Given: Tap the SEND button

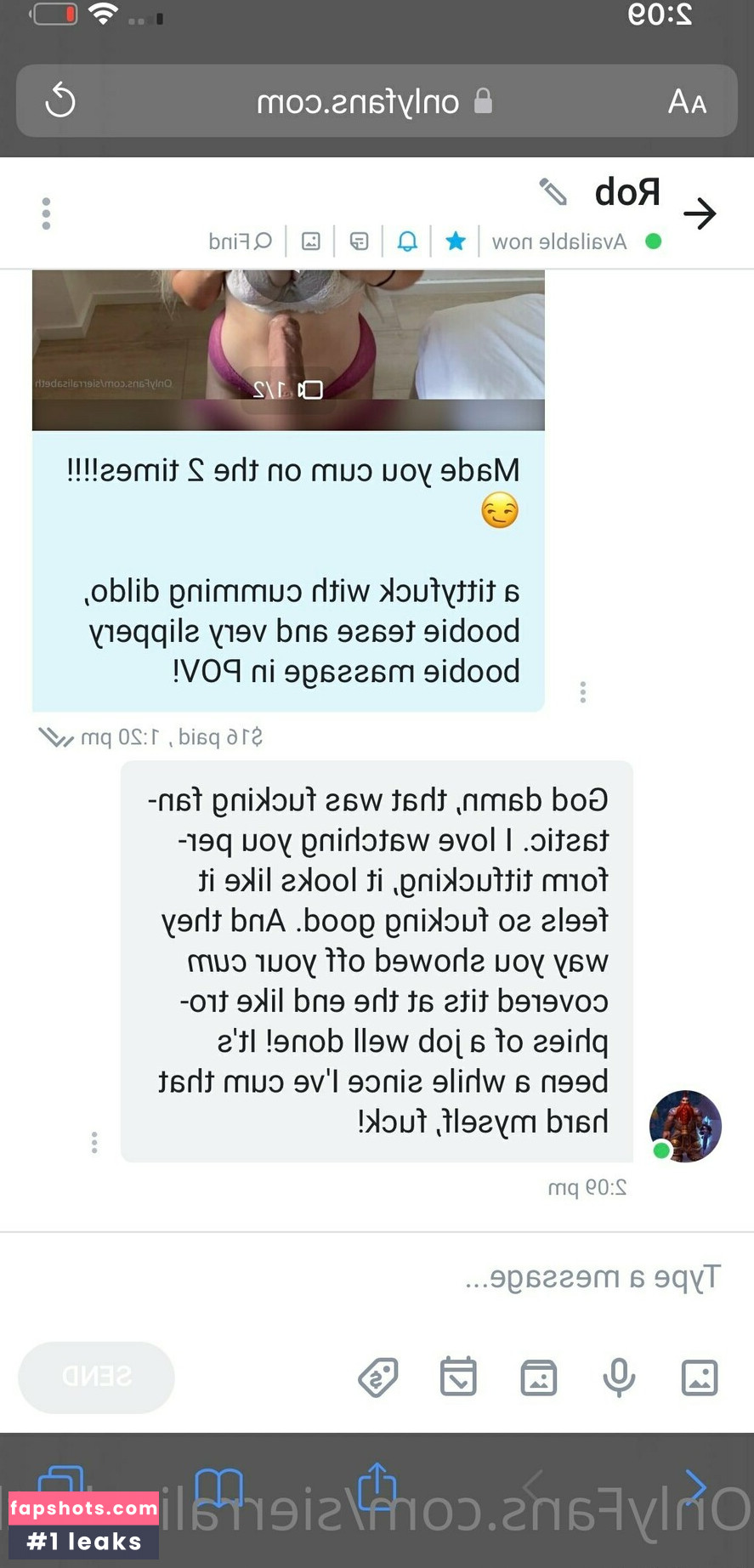Looking at the screenshot, I should [x=96, y=1377].
